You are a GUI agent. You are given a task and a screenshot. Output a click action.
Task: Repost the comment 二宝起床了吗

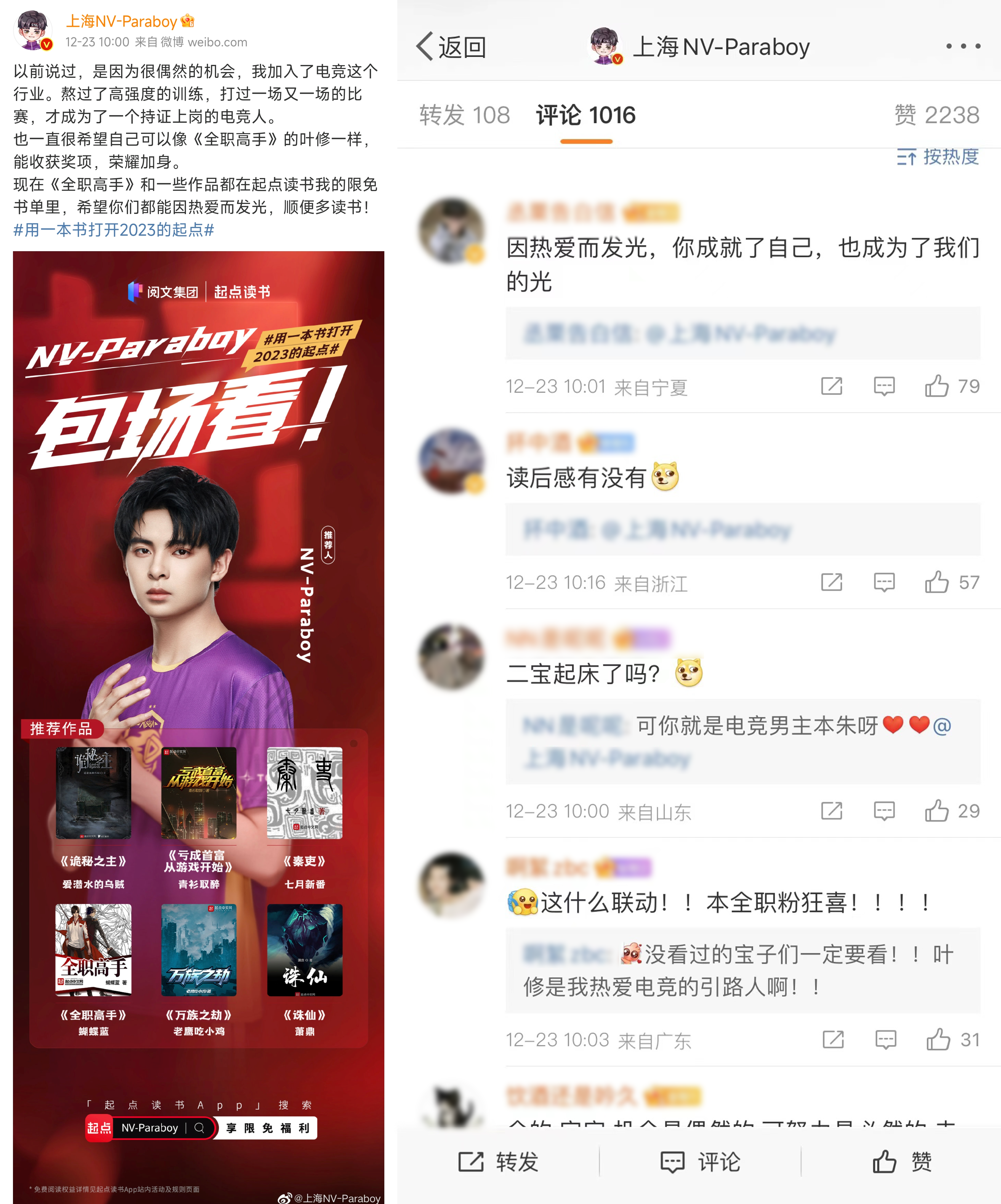pos(831,811)
